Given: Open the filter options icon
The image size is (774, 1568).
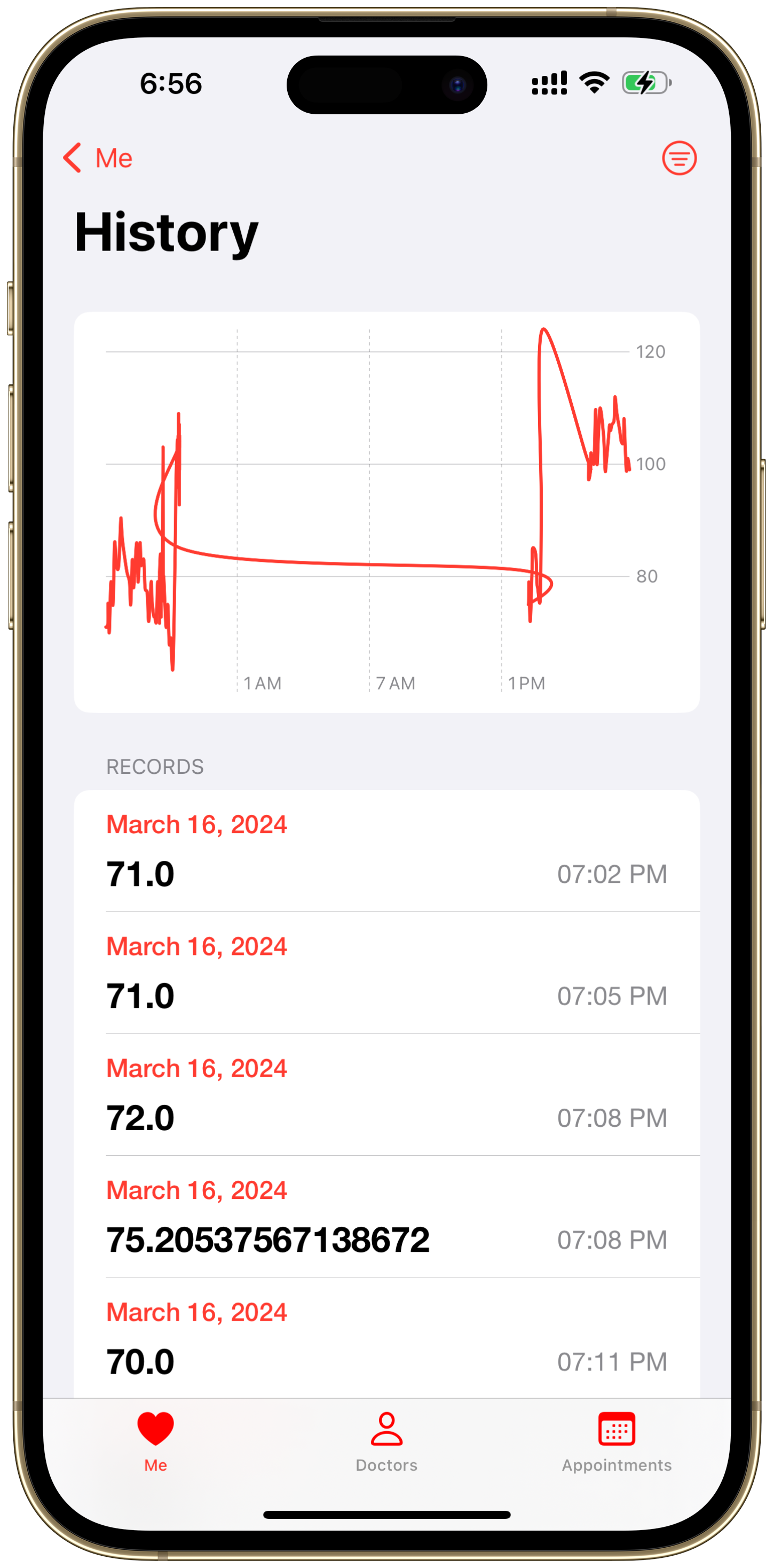Looking at the screenshot, I should pyautogui.click(x=679, y=158).
